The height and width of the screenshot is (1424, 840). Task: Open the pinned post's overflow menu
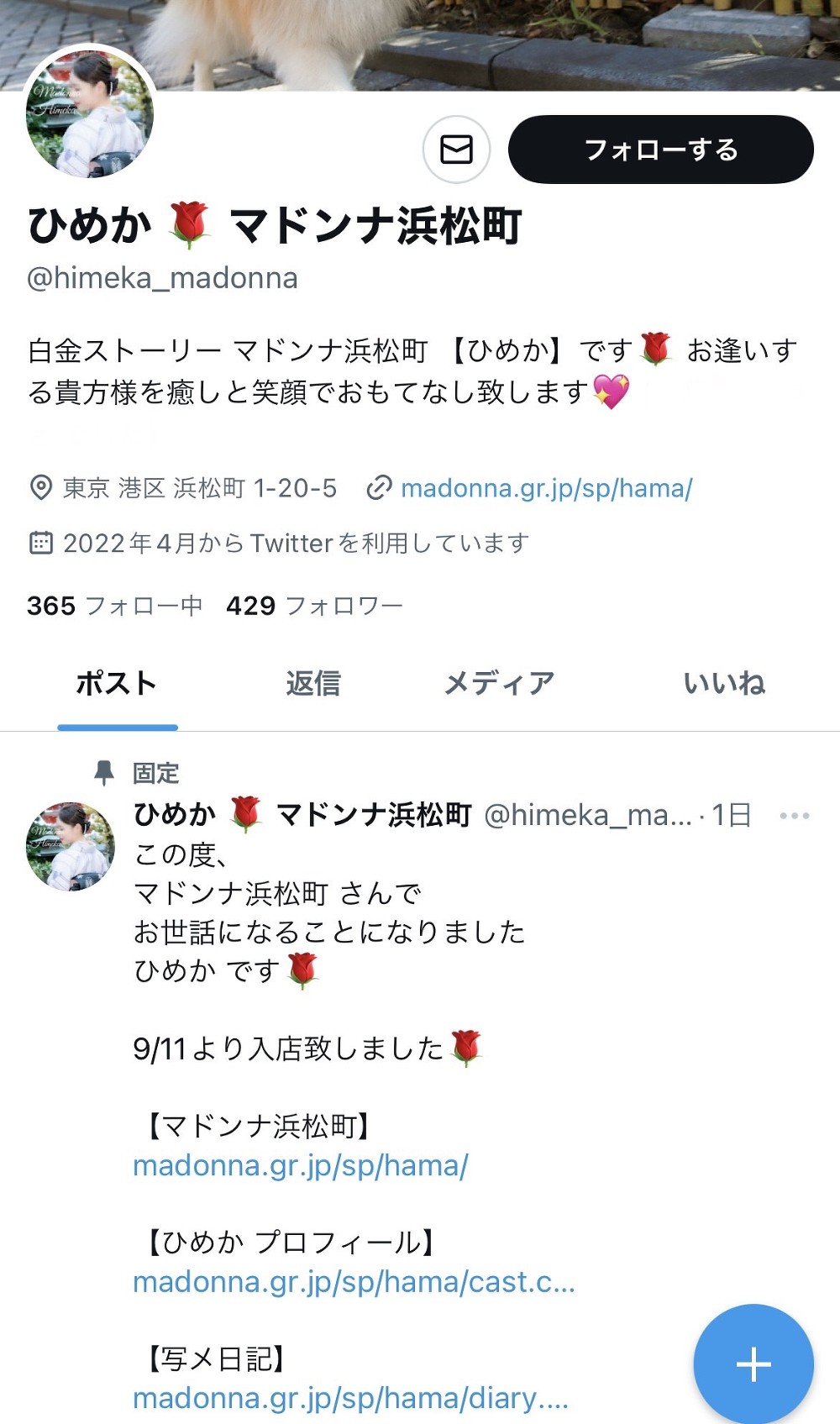point(795,815)
